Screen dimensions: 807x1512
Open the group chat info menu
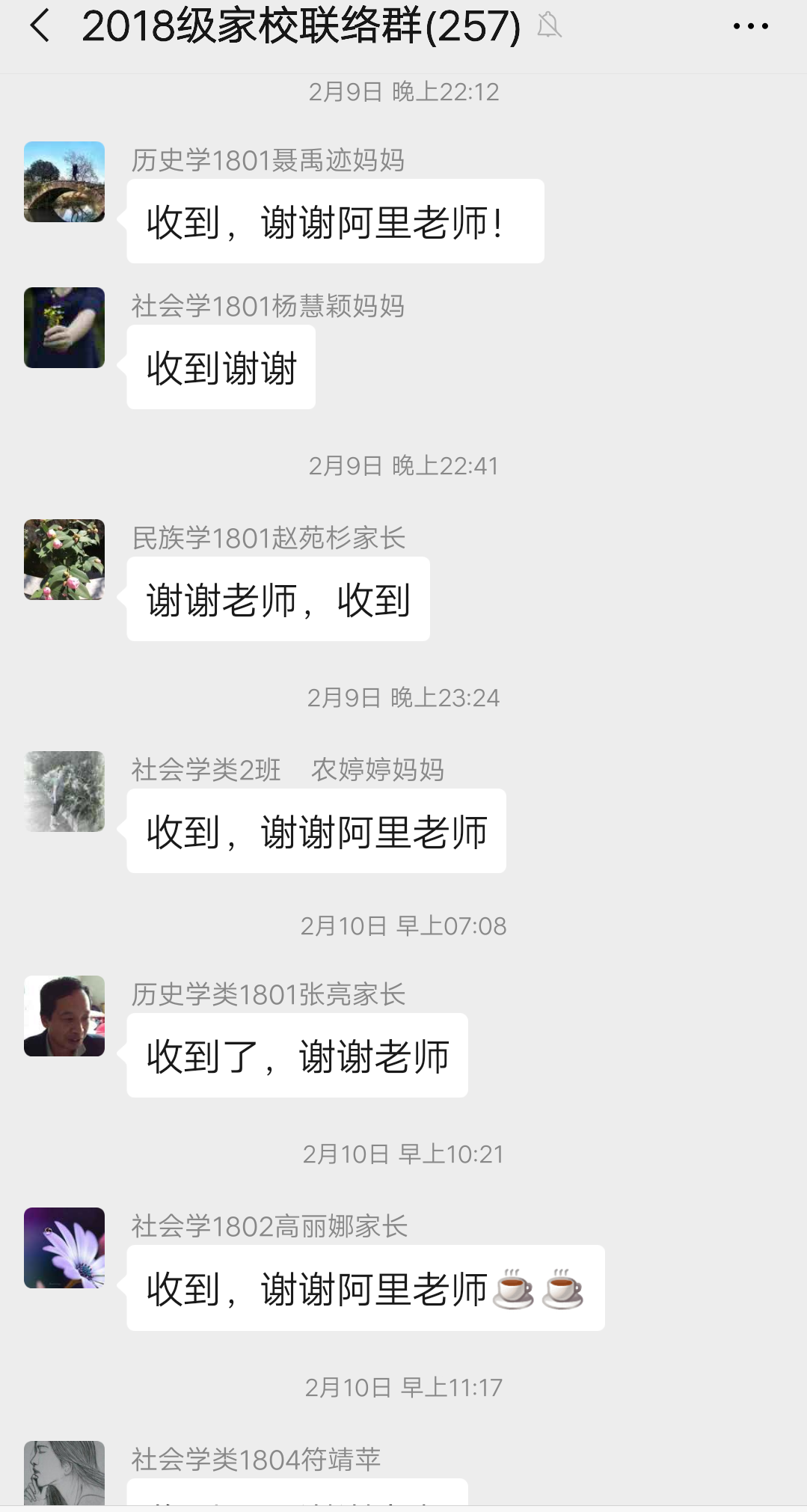point(750,26)
